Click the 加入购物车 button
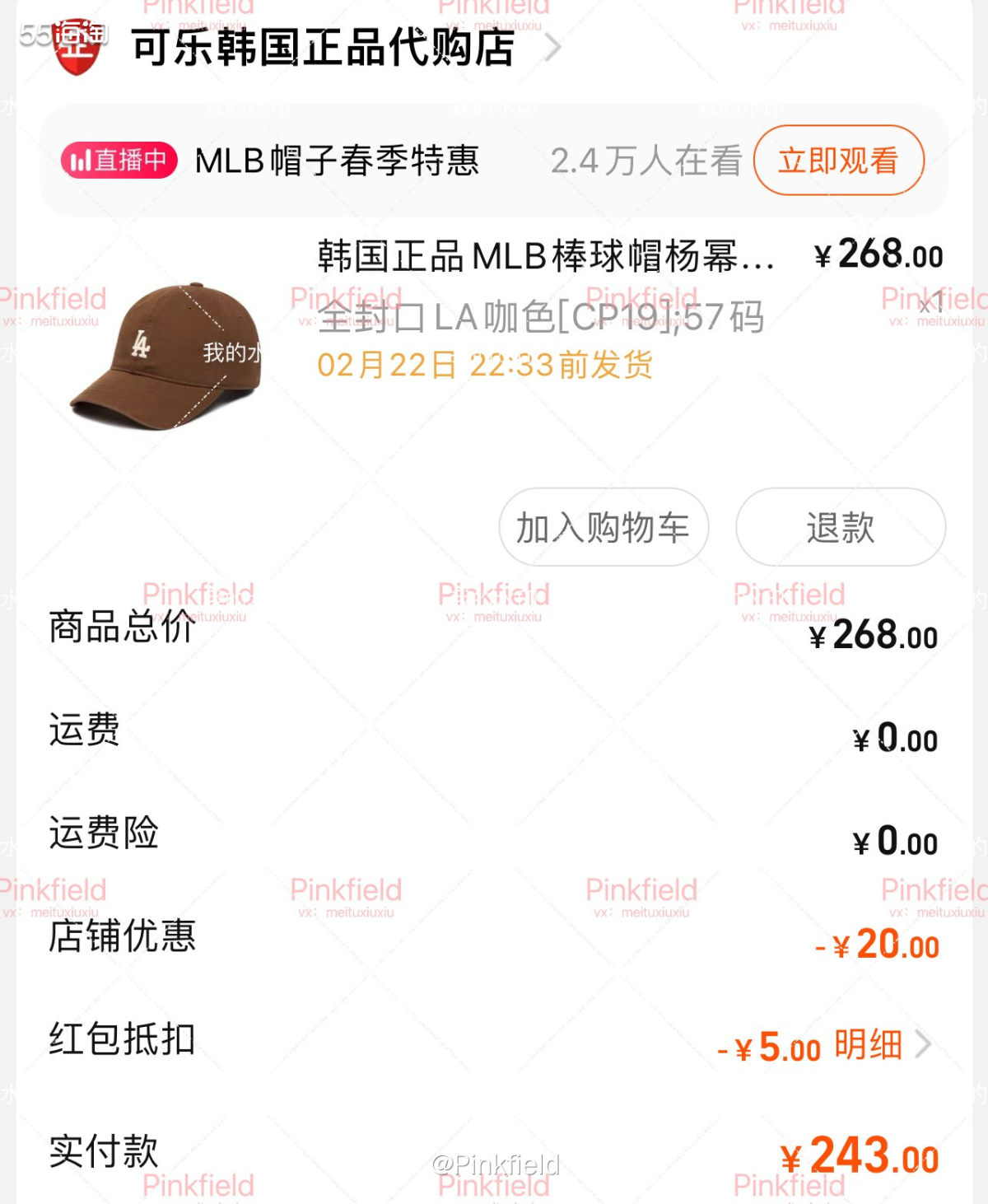The image size is (988, 1204). pos(604,528)
